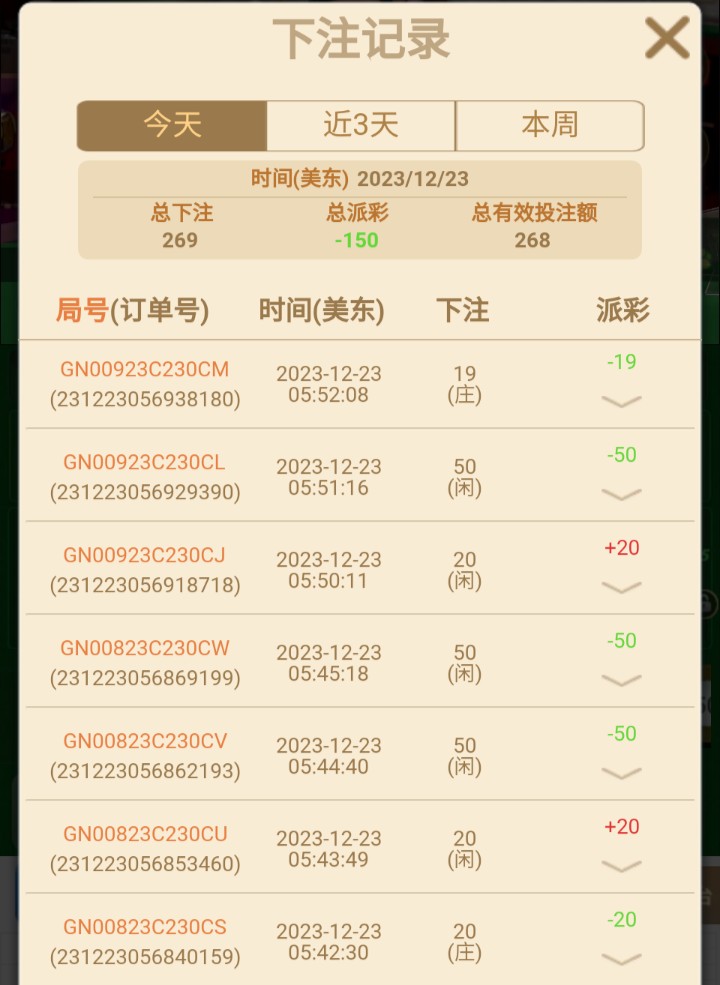Expand details for GN00823C230CV record
This screenshot has width=720, height=985.
[x=622, y=773]
